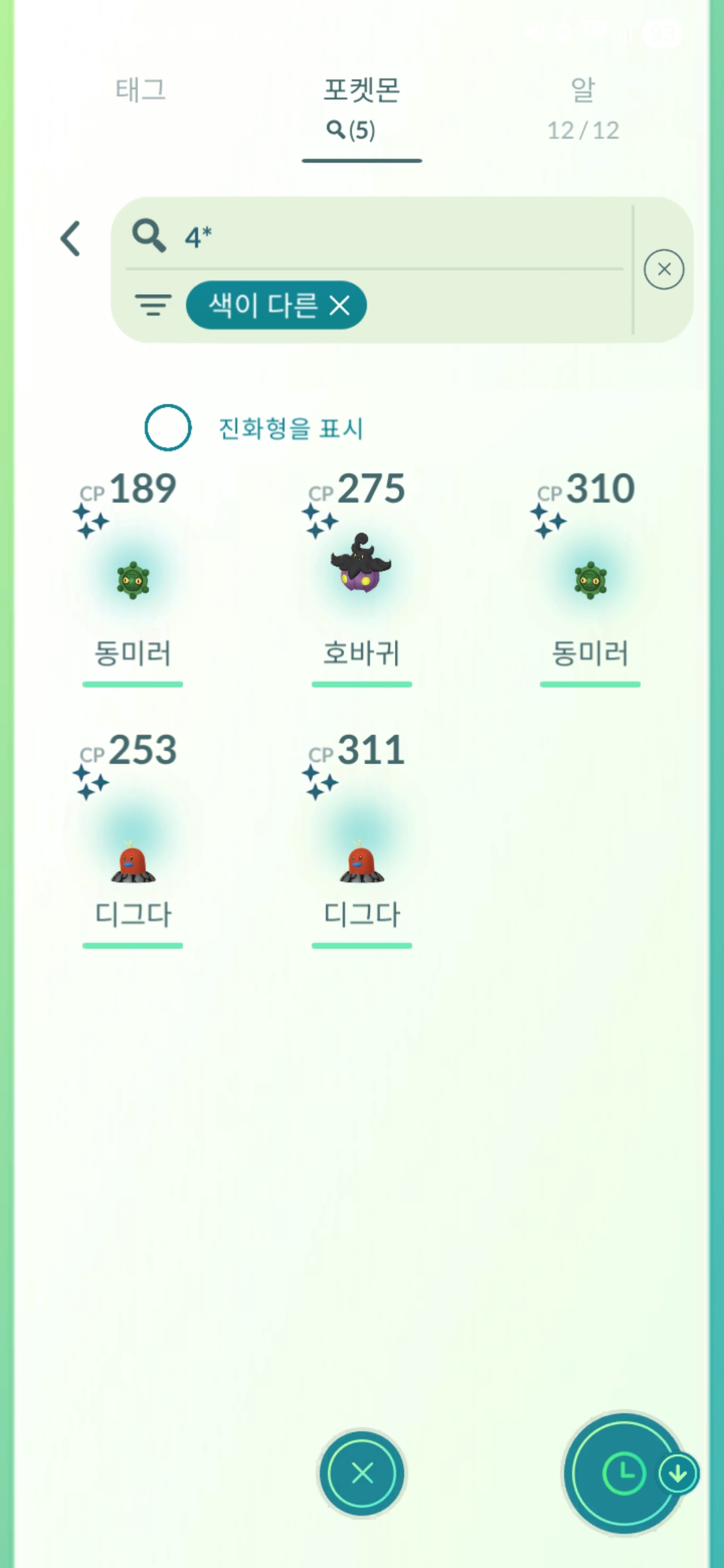Clear the search query with the X circle
724x1568 pixels.
tap(664, 269)
